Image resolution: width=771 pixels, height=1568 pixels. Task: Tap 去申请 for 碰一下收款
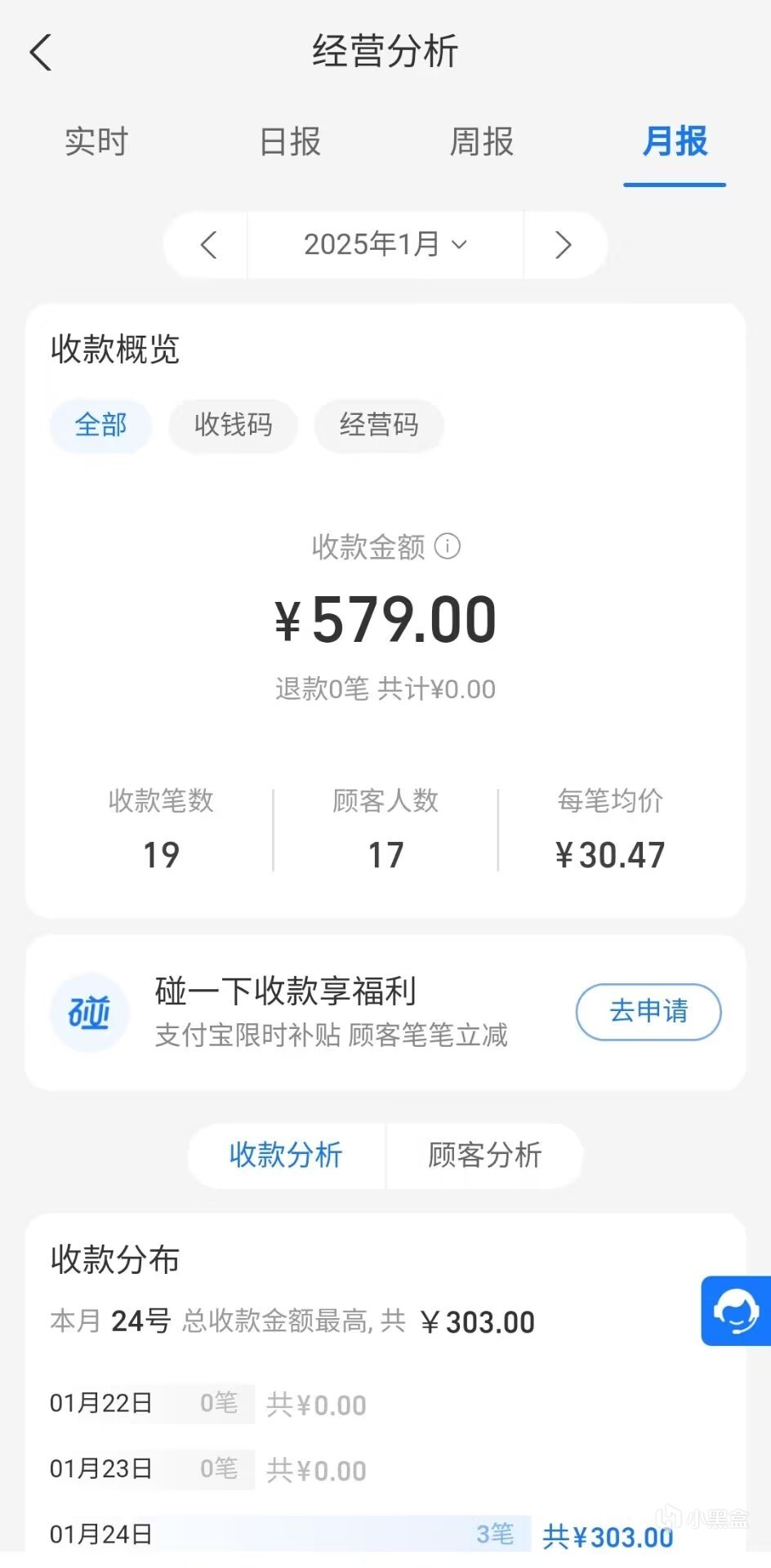648,1012
